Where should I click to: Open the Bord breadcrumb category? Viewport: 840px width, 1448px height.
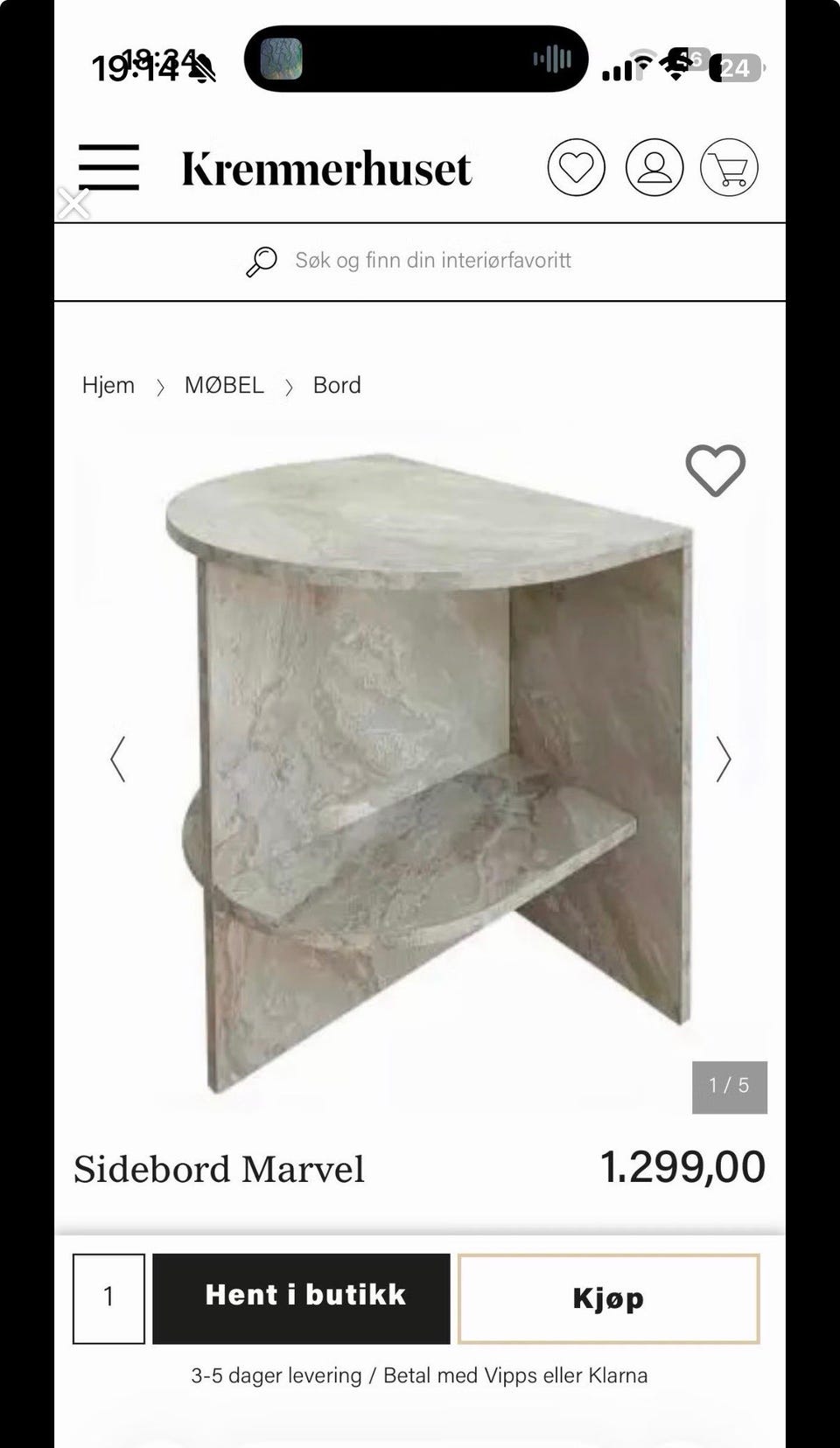[337, 385]
